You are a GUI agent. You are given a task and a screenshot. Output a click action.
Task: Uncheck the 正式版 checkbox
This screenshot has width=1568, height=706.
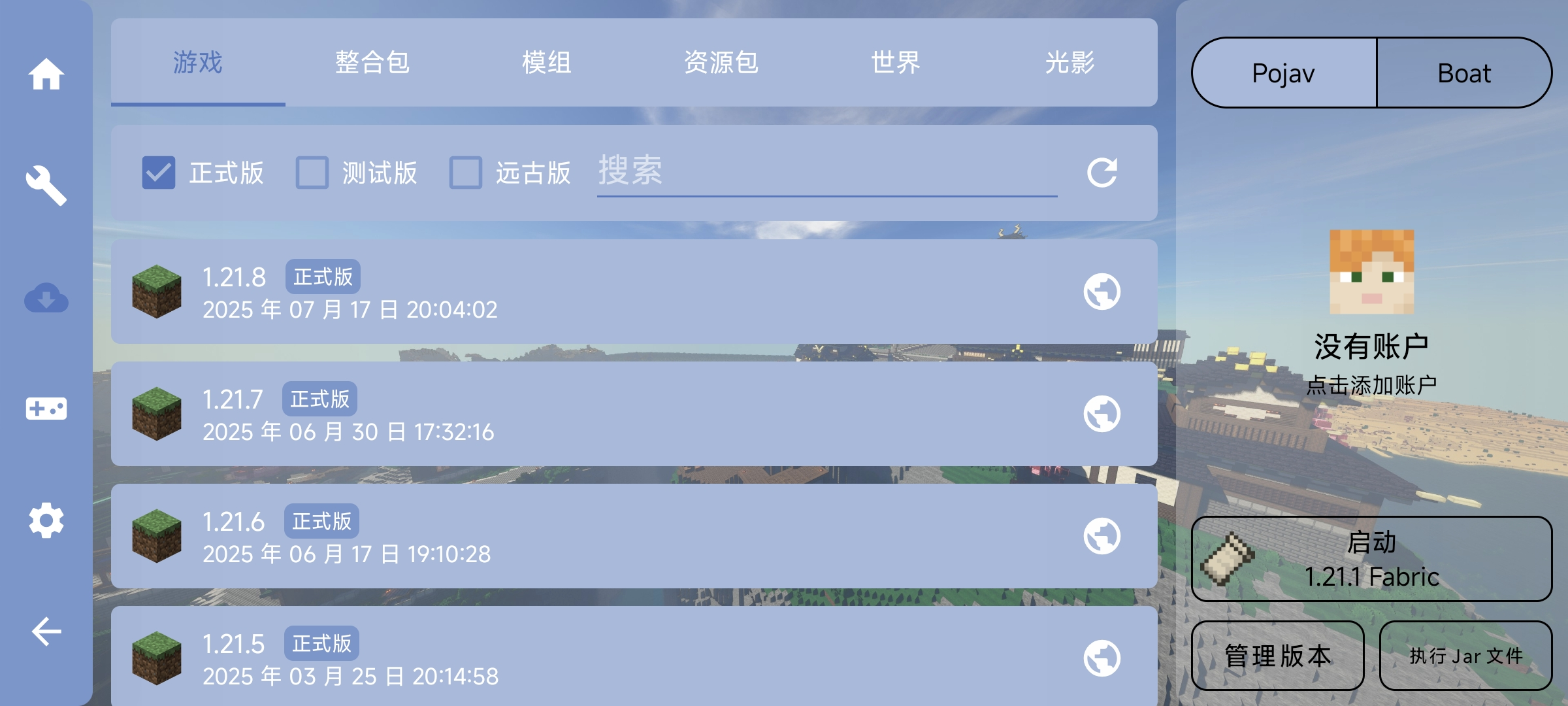(159, 173)
